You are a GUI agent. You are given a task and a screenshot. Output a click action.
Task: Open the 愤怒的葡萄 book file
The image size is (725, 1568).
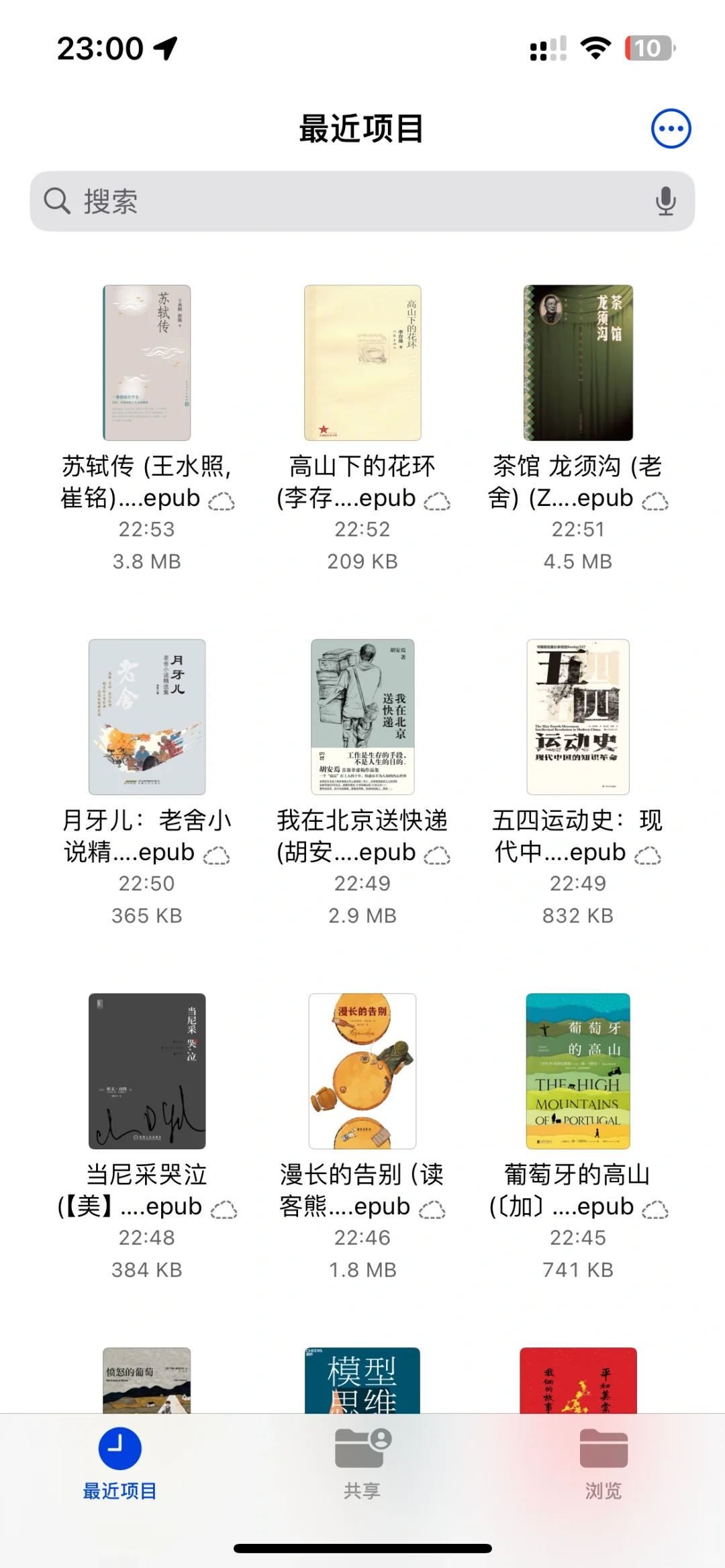(146, 1380)
